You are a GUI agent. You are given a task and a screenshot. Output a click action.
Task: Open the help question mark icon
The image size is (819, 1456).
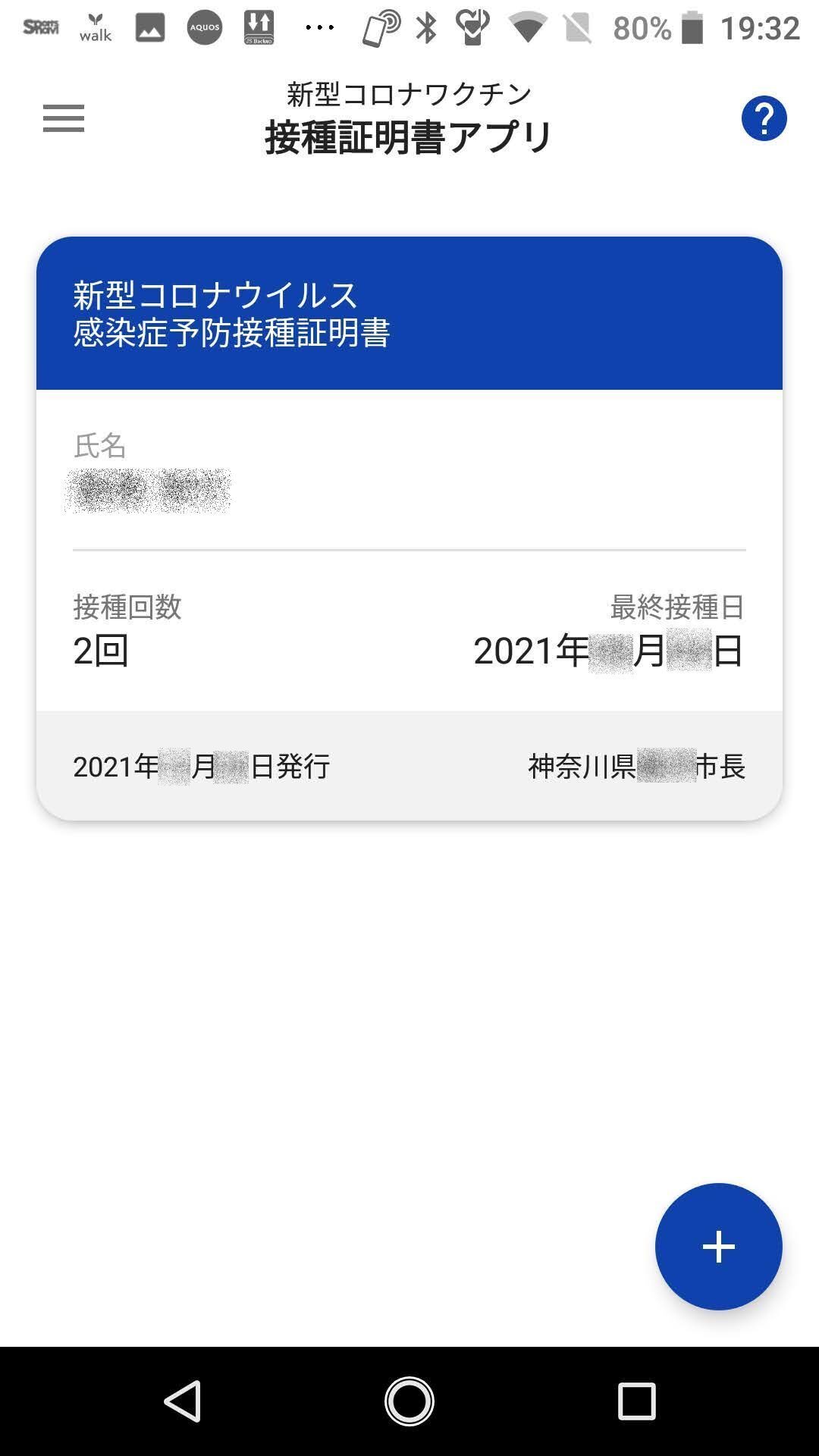pos(764,118)
